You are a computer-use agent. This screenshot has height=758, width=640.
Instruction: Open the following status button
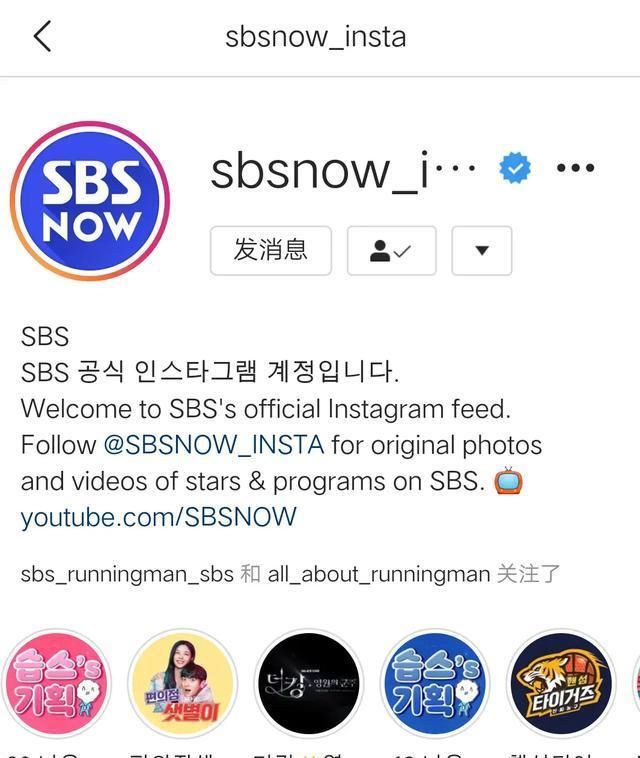(x=391, y=251)
